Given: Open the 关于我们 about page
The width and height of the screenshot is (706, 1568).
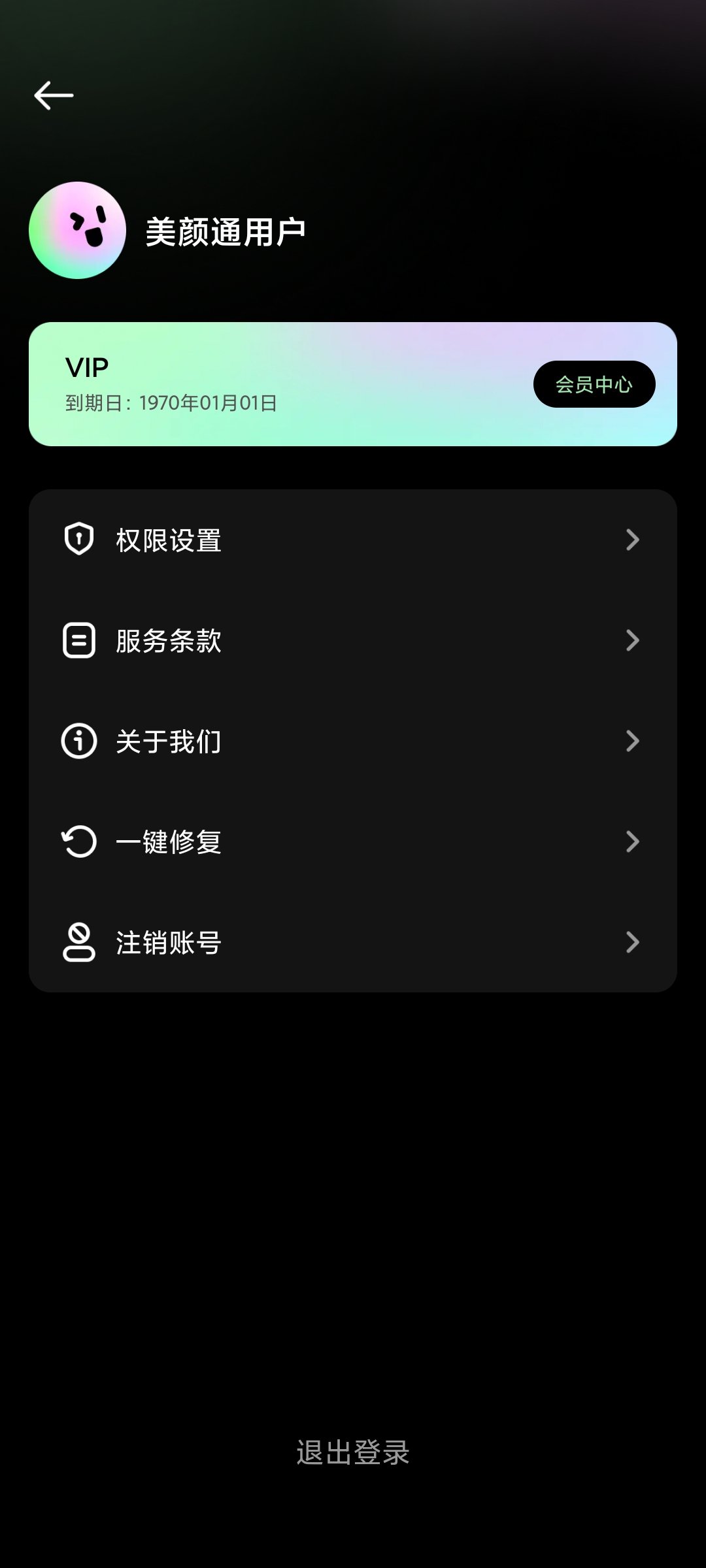Looking at the screenshot, I should coord(353,742).
